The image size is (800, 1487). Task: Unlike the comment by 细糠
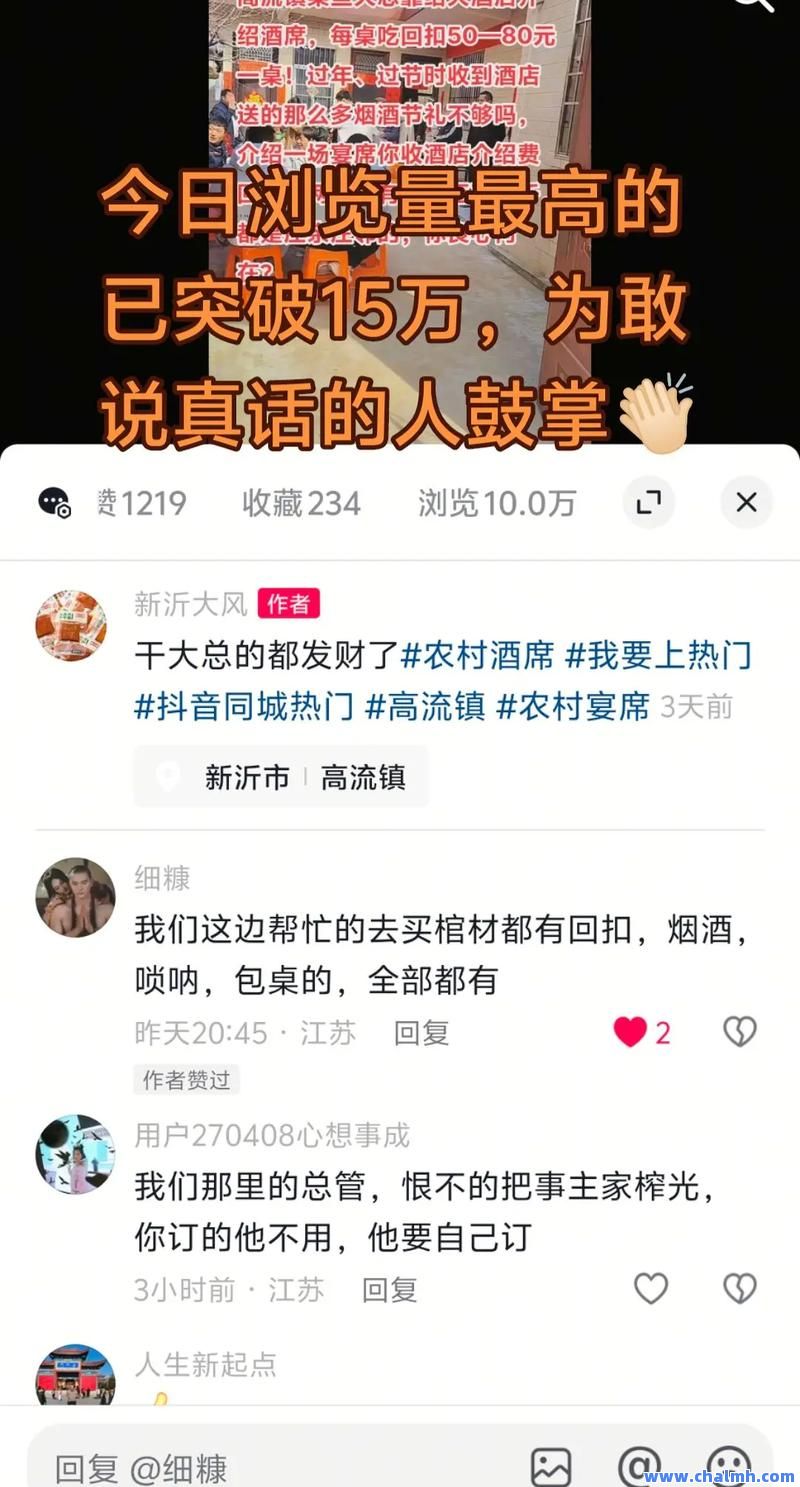(630, 1032)
